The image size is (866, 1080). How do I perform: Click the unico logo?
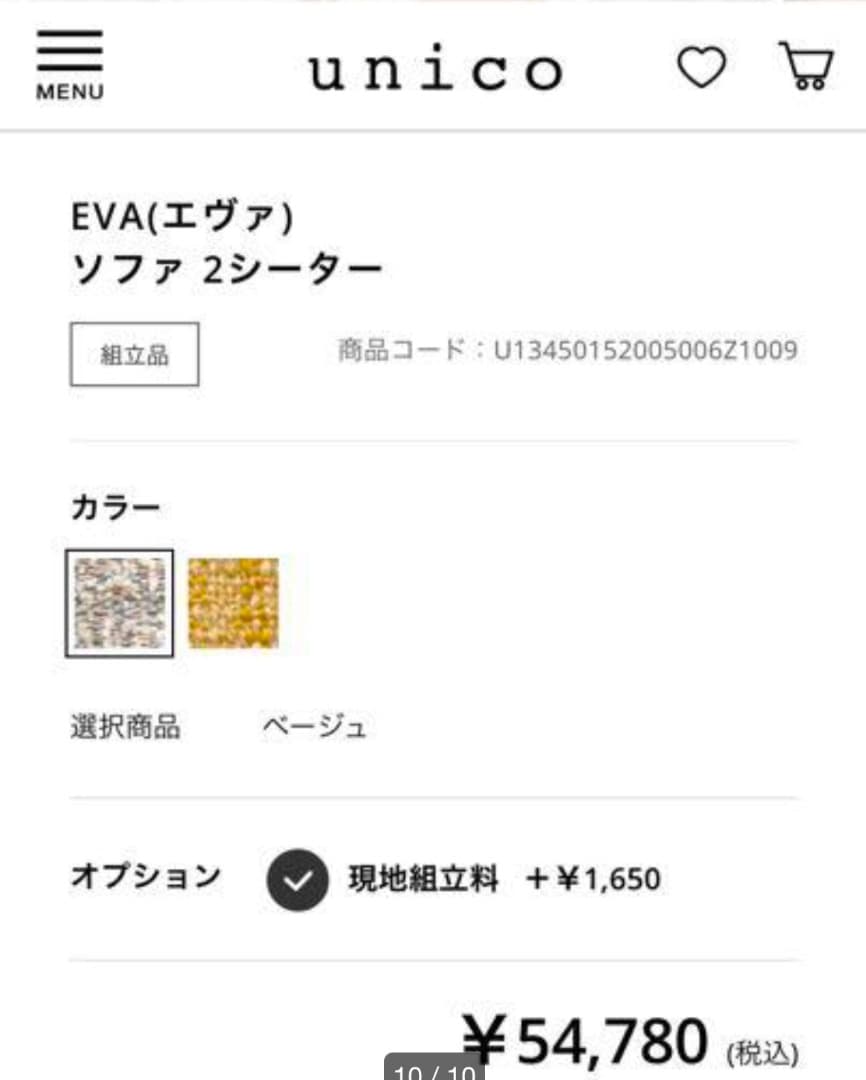click(x=433, y=67)
